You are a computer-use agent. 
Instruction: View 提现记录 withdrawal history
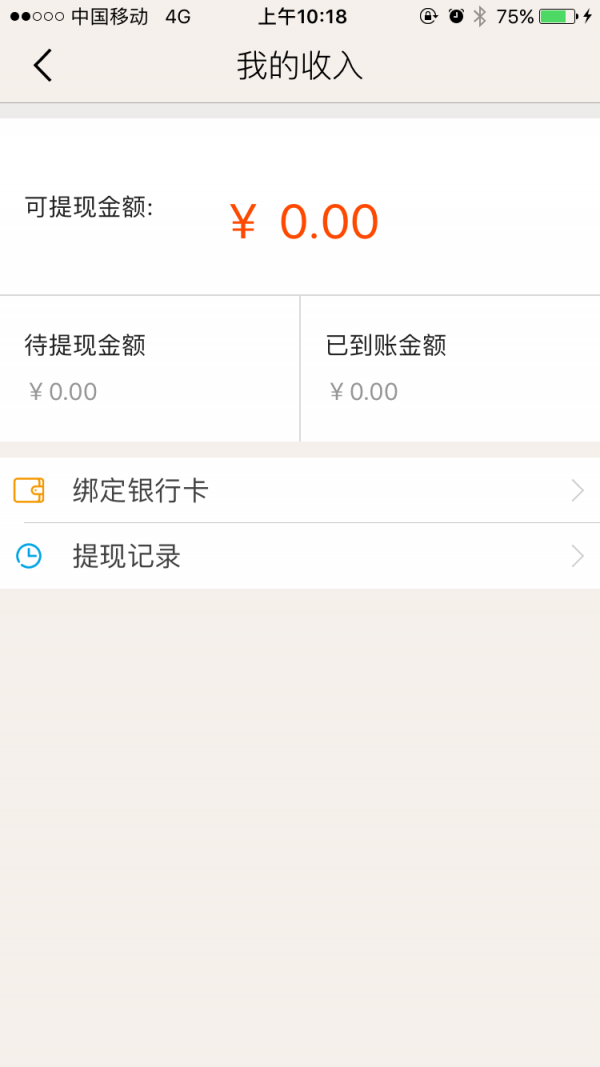tap(300, 556)
